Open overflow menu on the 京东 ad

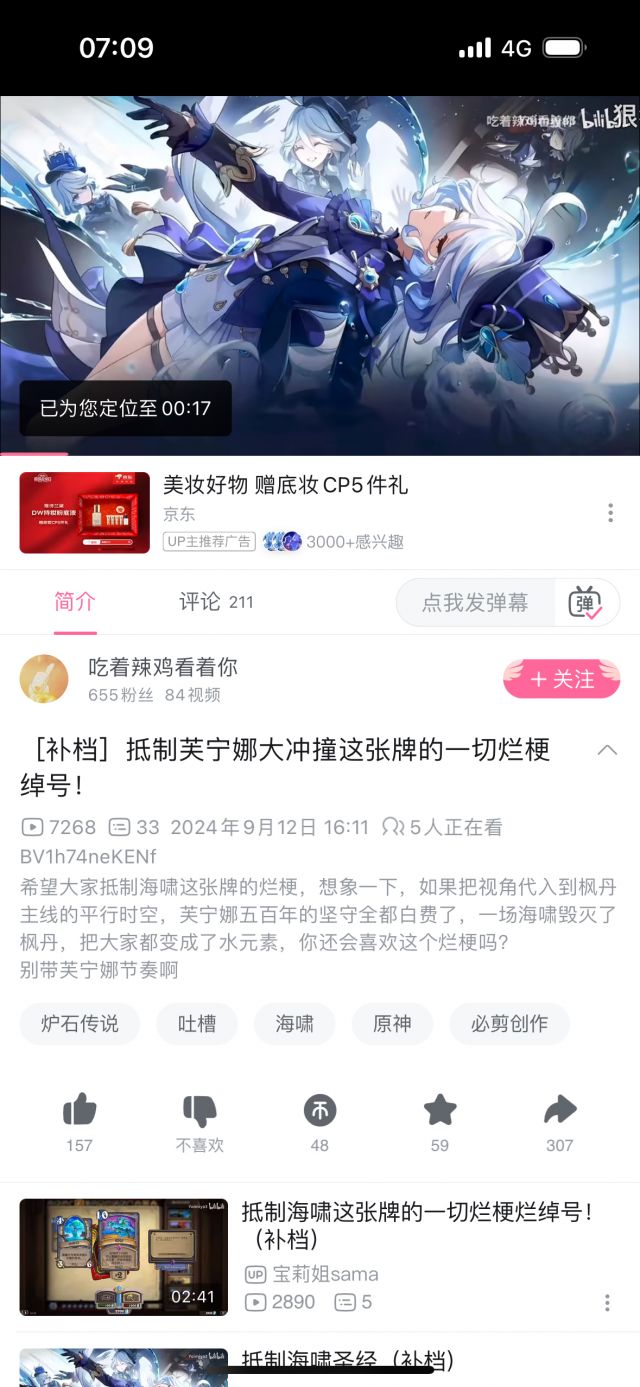[610, 513]
